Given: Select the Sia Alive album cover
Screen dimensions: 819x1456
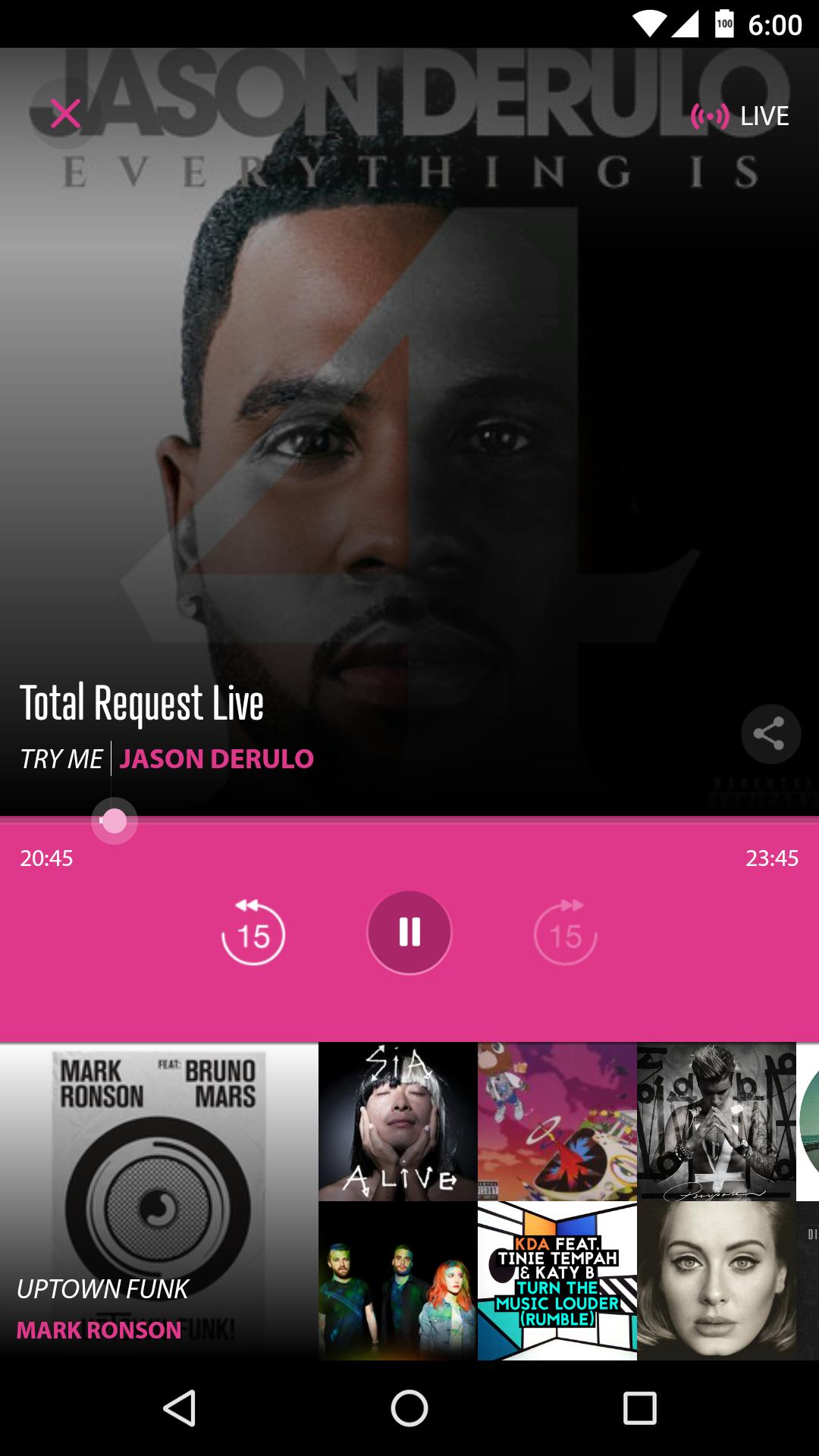Looking at the screenshot, I should (x=397, y=1122).
